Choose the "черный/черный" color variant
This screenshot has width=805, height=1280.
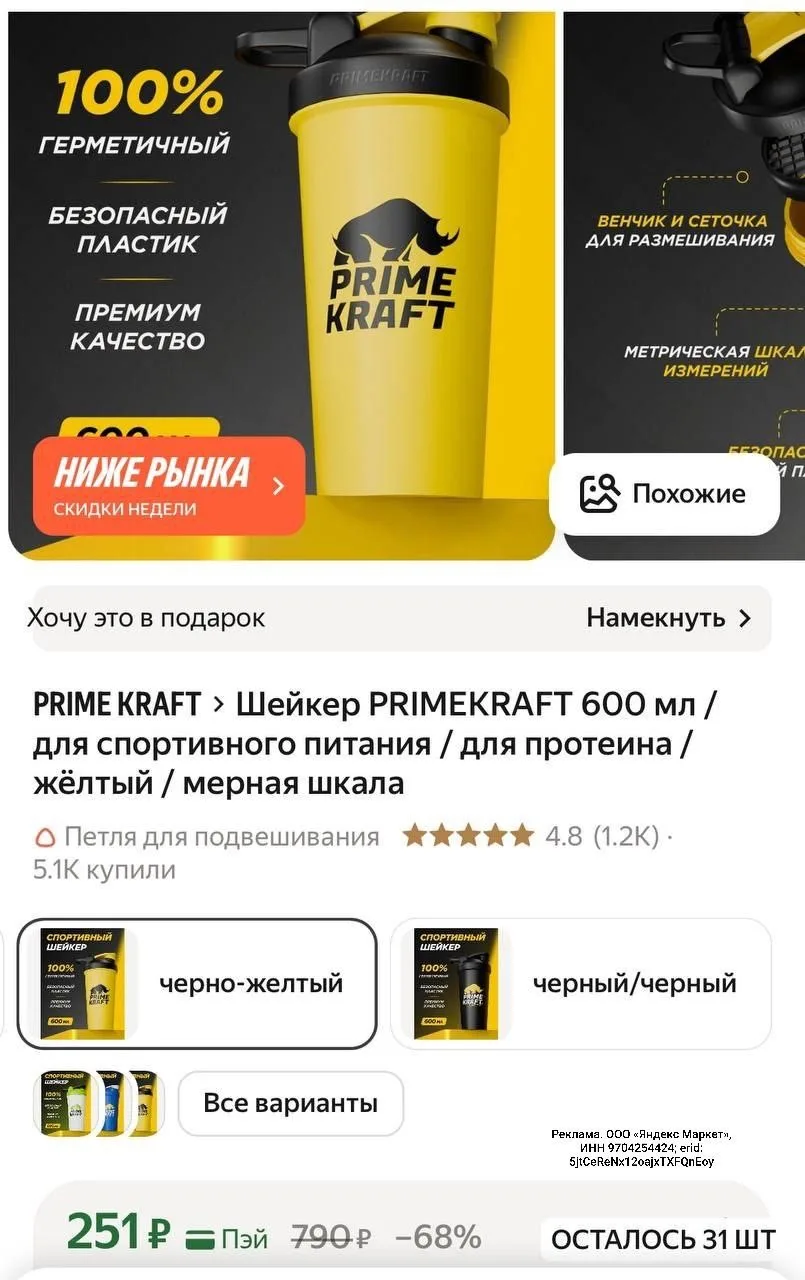tap(580, 983)
